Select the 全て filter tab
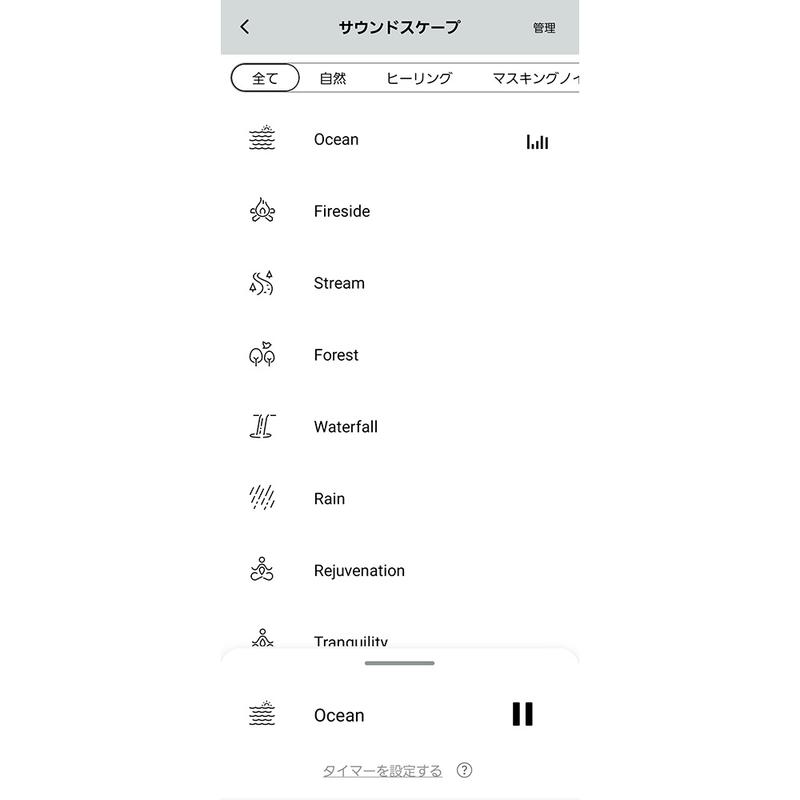 [265, 78]
